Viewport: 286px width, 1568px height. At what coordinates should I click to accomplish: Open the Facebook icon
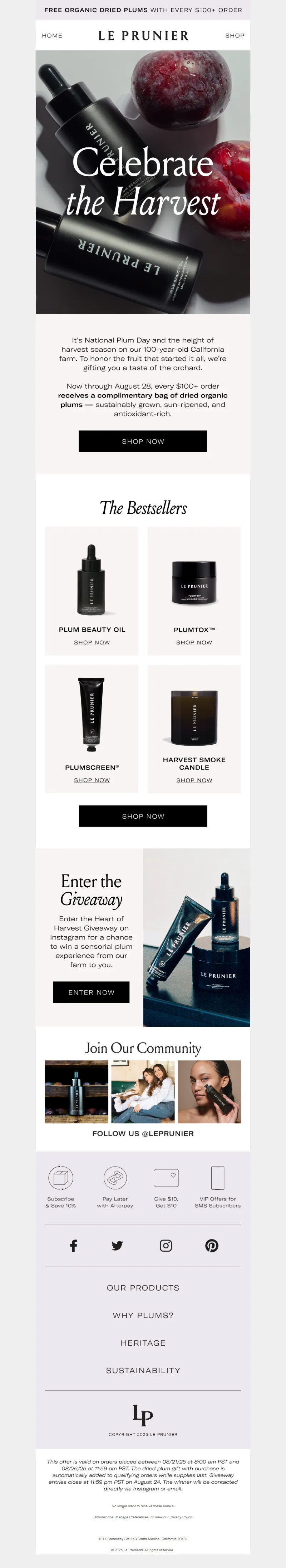[74, 1246]
